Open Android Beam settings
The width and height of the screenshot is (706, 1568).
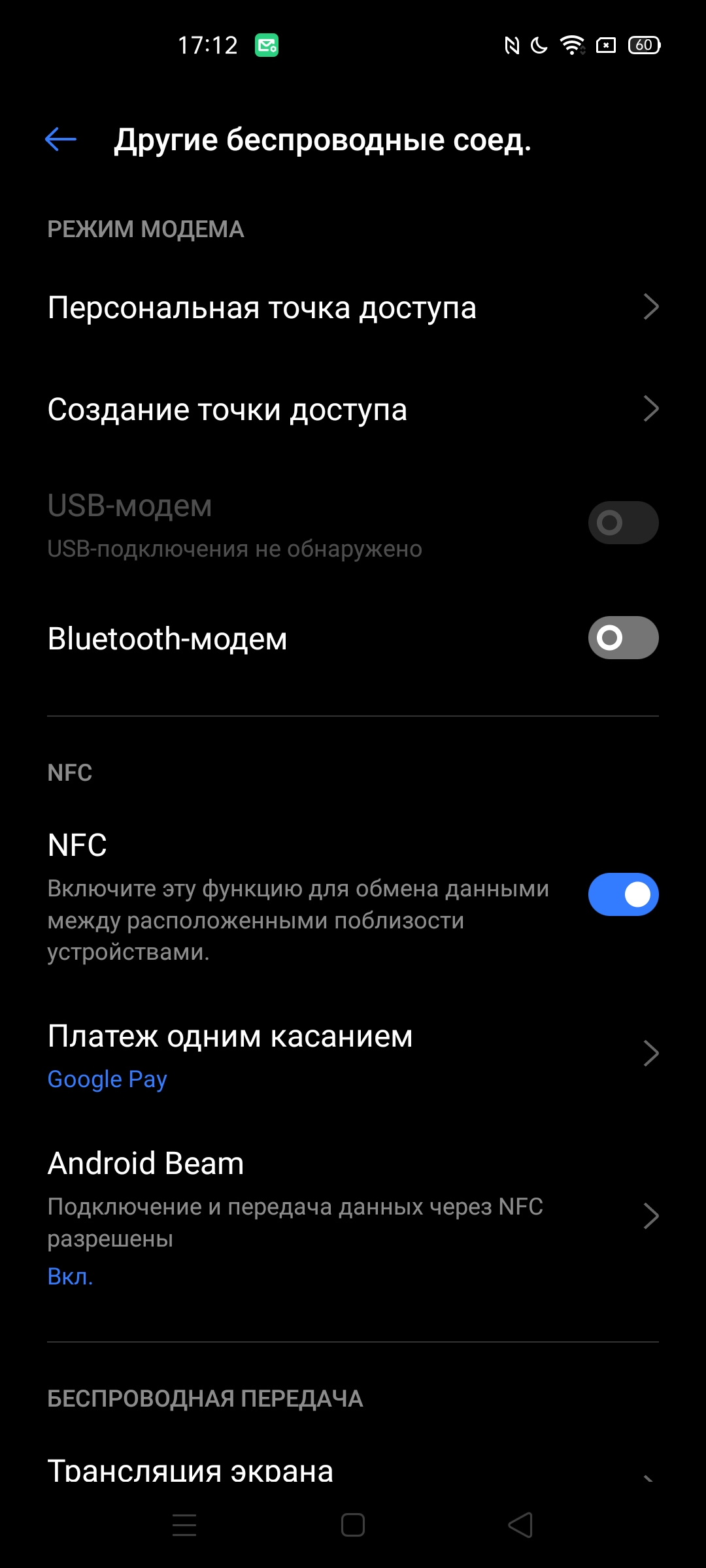point(353,1217)
